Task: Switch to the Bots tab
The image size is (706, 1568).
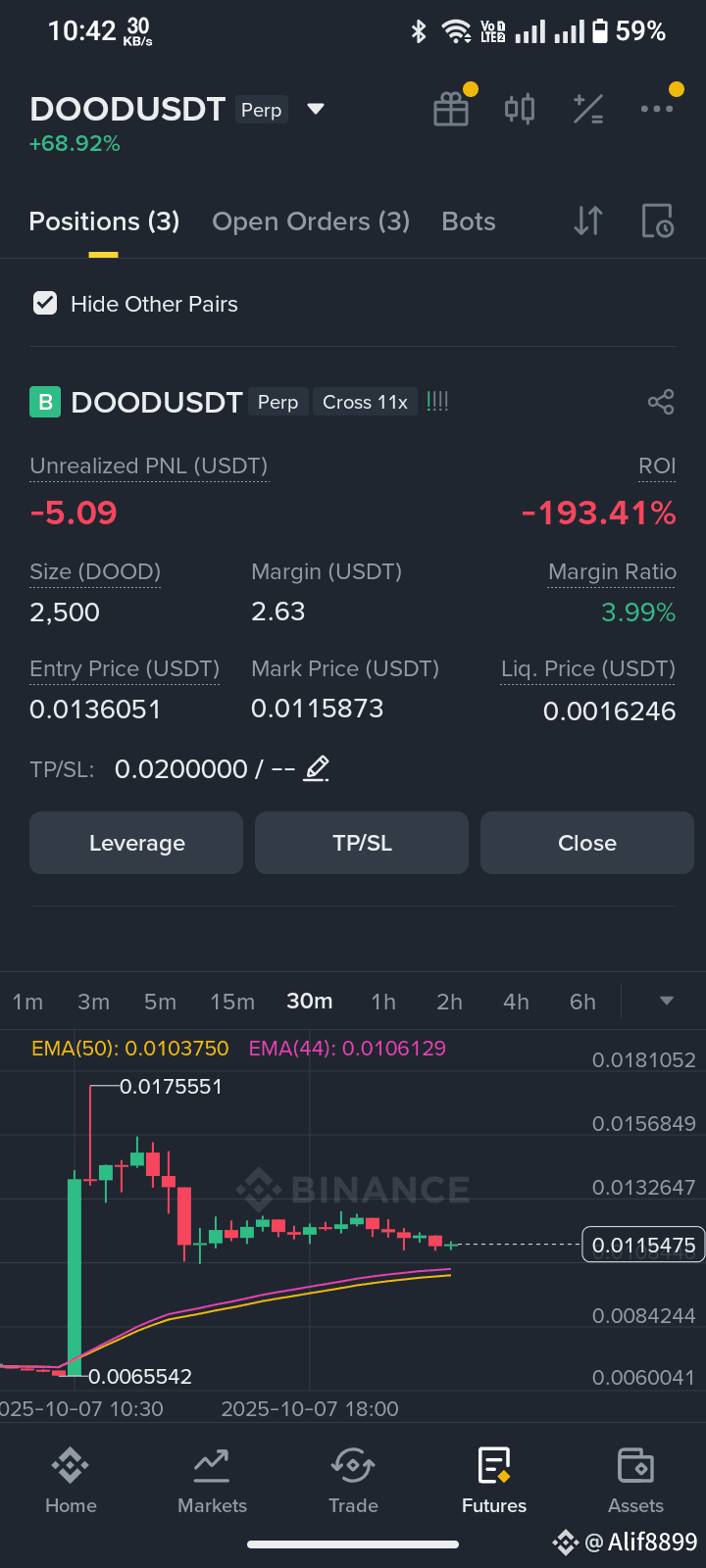Action: click(469, 221)
